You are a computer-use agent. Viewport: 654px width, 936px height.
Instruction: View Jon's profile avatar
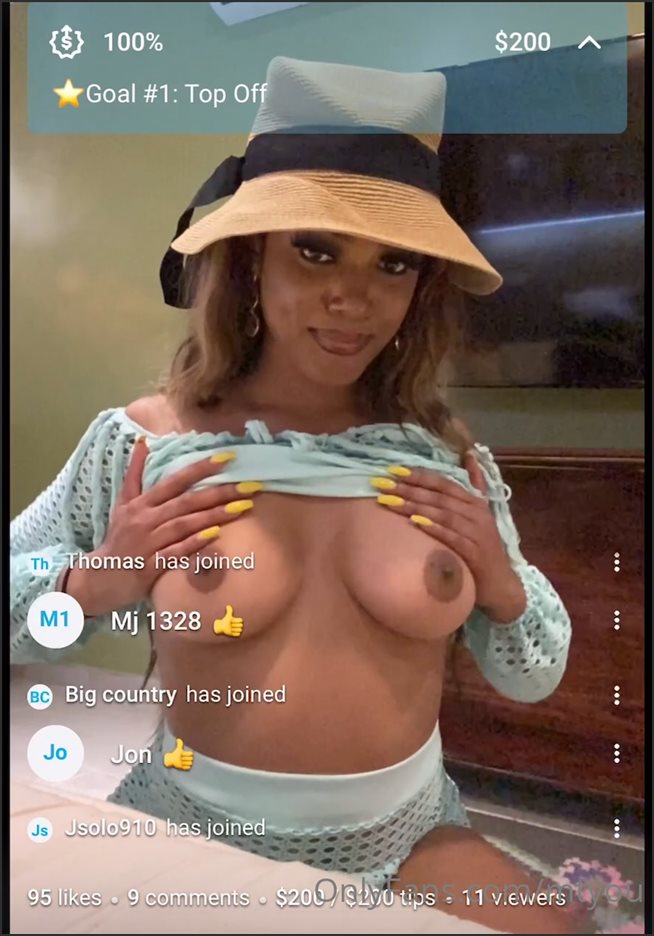pyautogui.click(x=55, y=753)
